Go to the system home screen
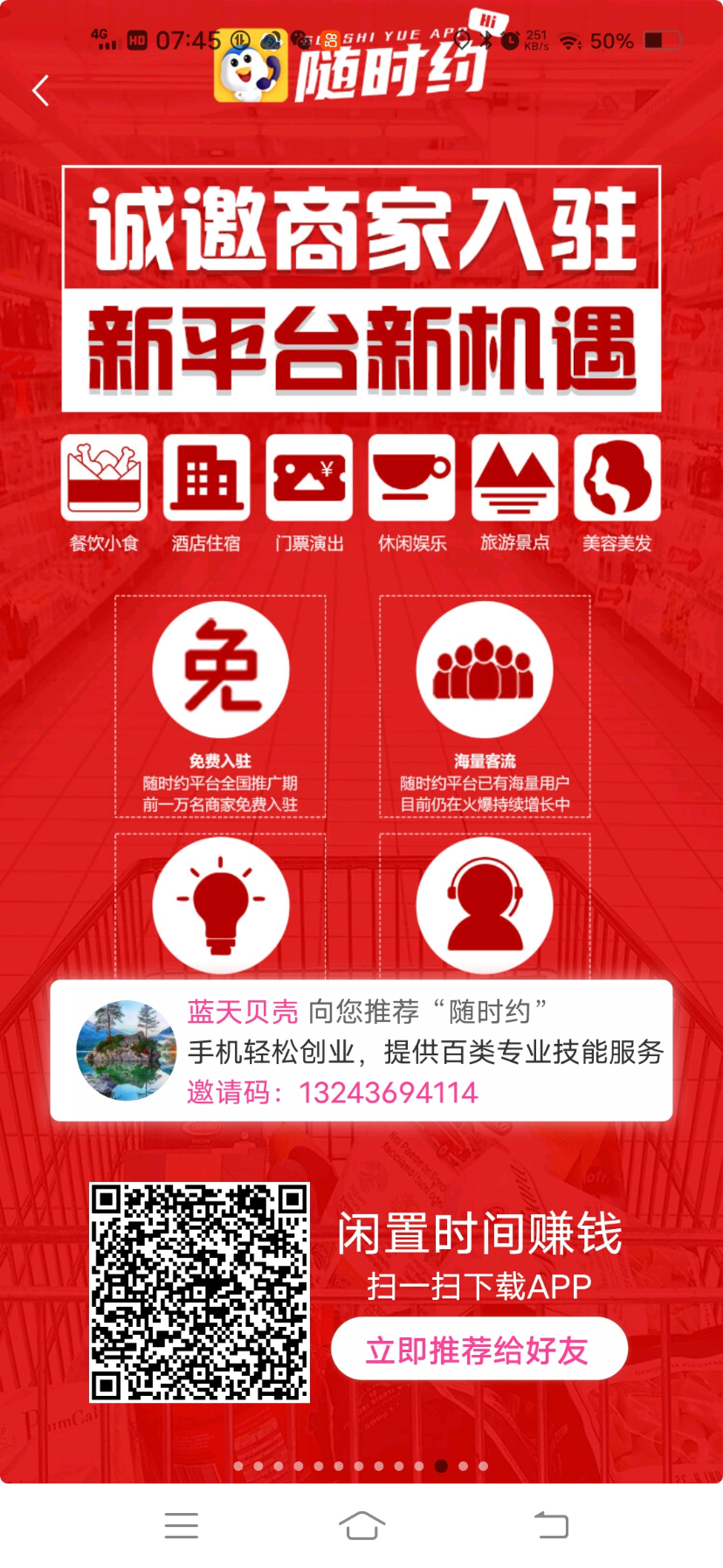Image resolution: width=723 pixels, height=1568 pixels. 361,1525
